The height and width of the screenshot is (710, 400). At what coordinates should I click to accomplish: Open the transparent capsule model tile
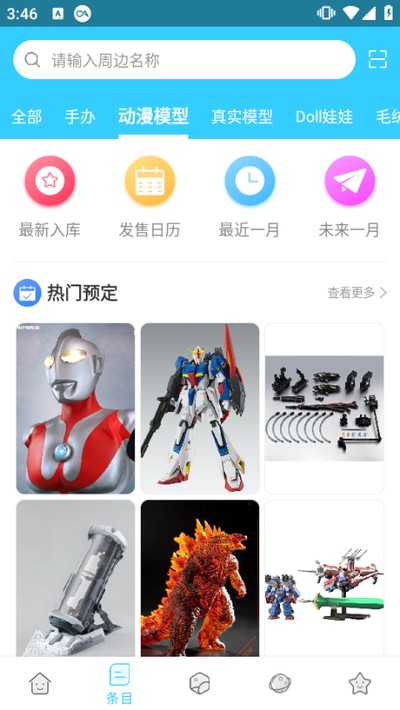[x=76, y=578]
